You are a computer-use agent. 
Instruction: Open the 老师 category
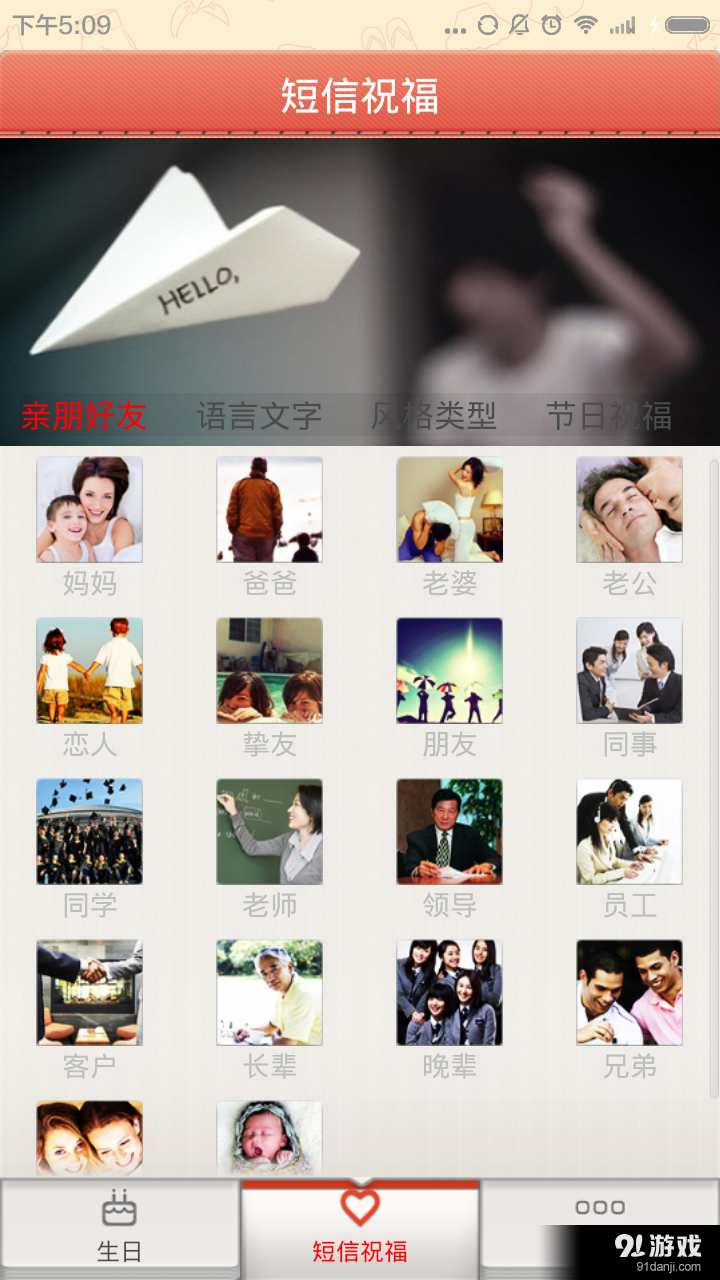(x=269, y=832)
